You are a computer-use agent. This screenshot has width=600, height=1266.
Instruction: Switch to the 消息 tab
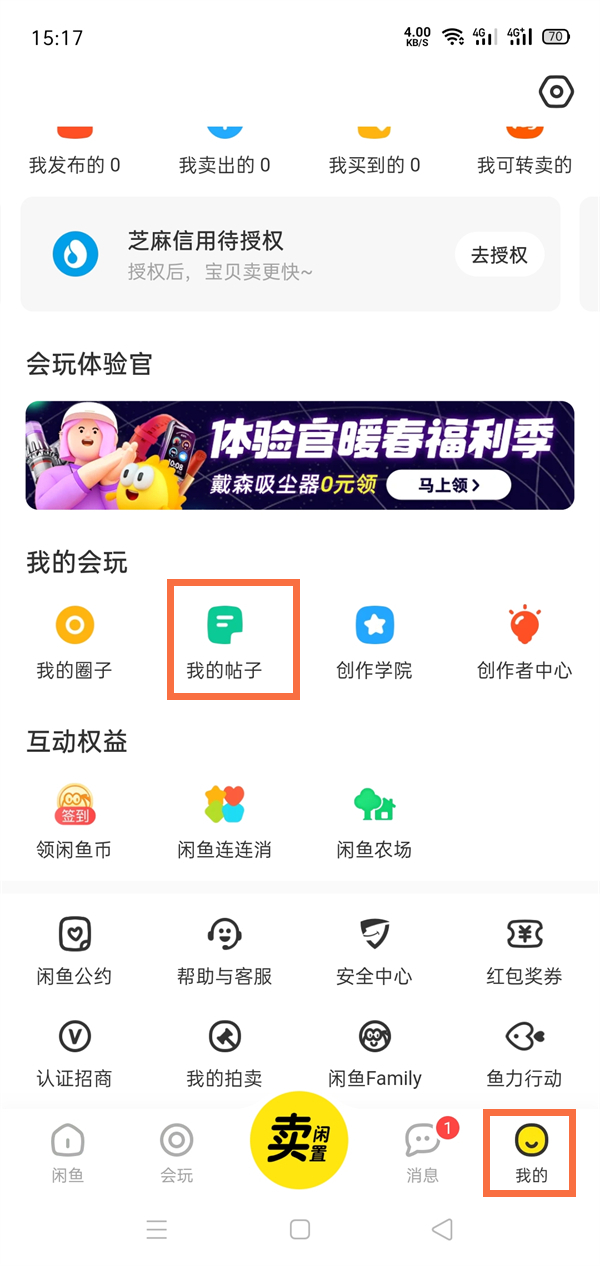(x=423, y=1152)
